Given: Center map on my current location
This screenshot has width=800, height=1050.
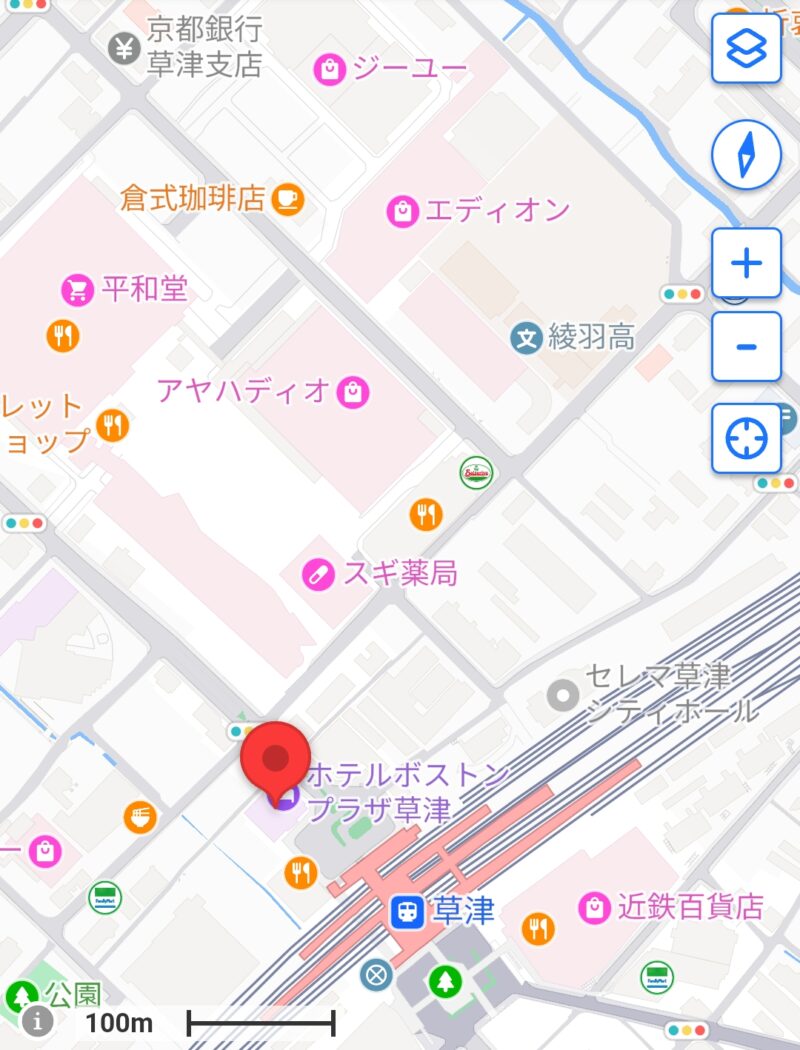Looking at the screenshot, I should tap(746, 438).
